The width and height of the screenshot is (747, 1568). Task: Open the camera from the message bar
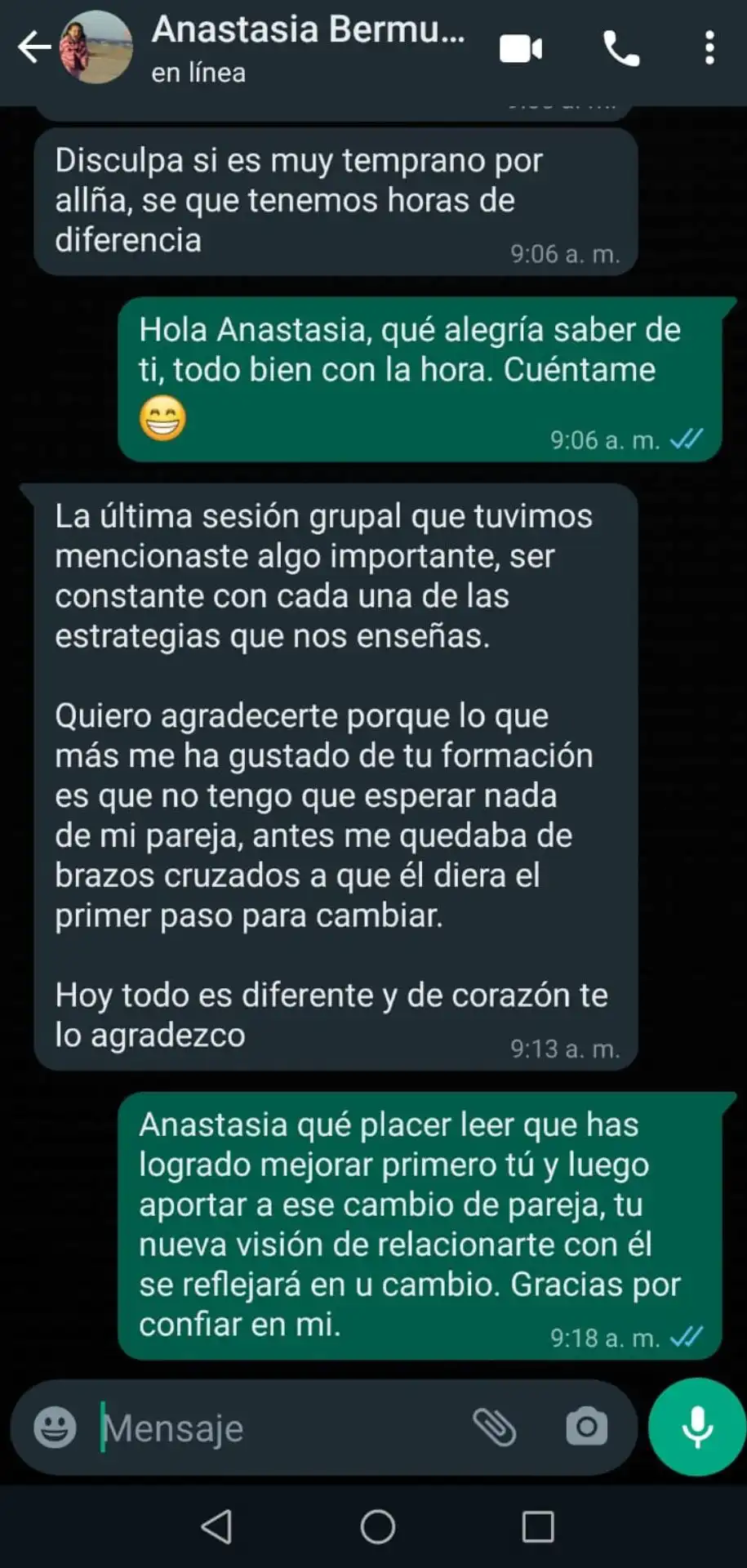[x=587, y=1427]
